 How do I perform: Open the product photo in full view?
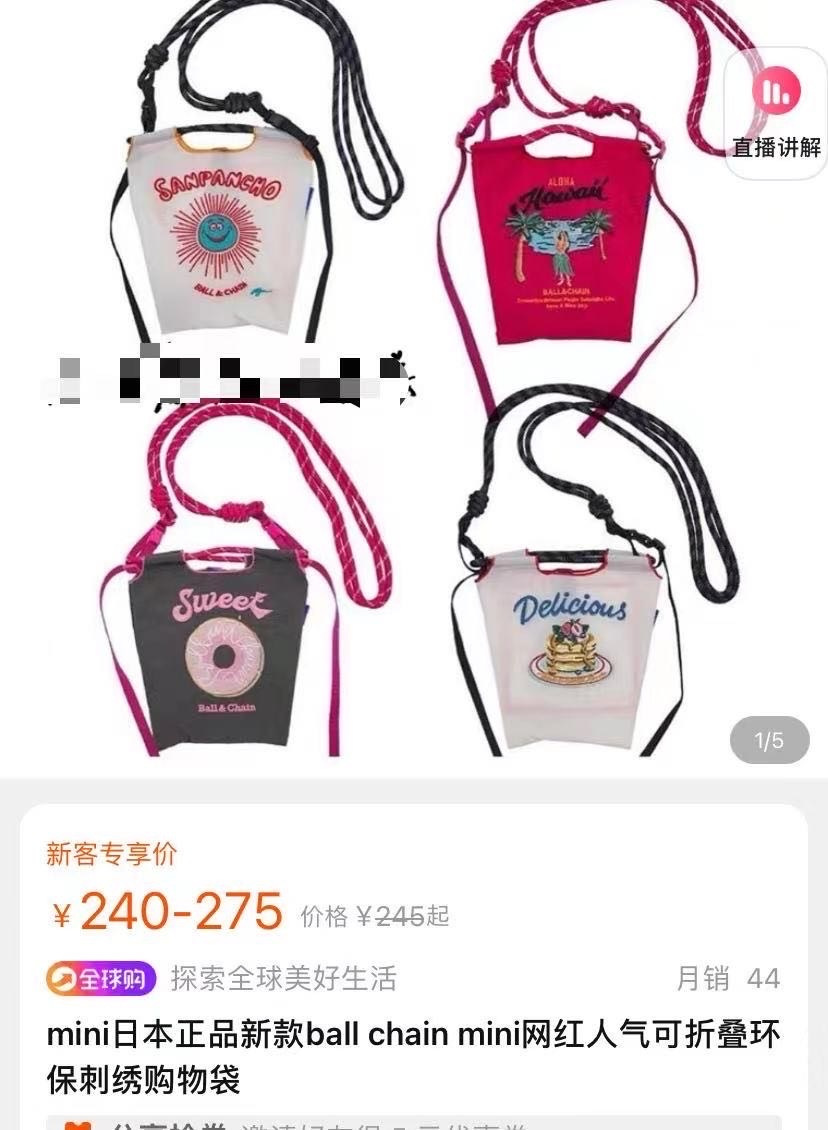(414, 380)
